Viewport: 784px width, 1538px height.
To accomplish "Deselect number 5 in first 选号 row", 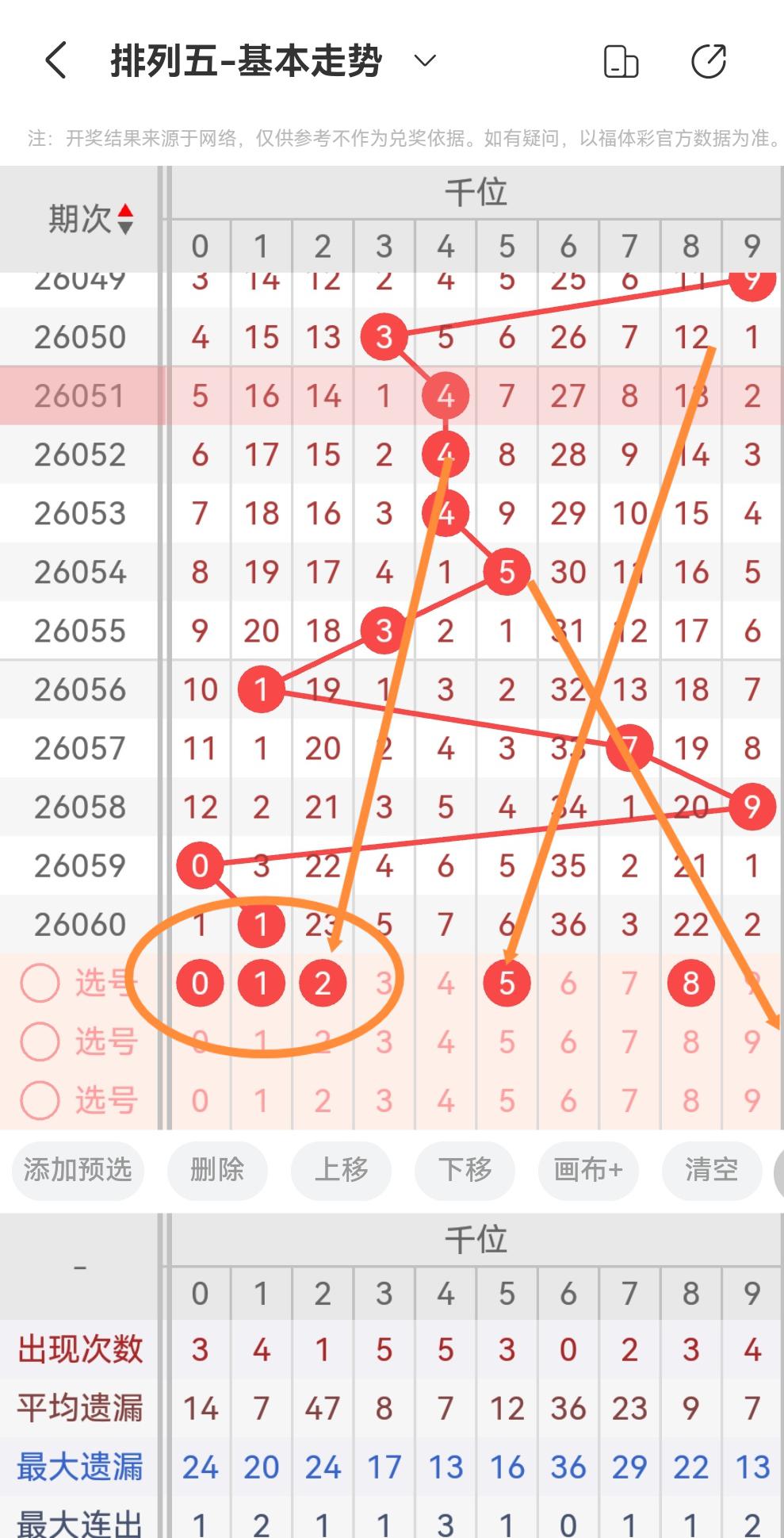I will tap(507, 984).
